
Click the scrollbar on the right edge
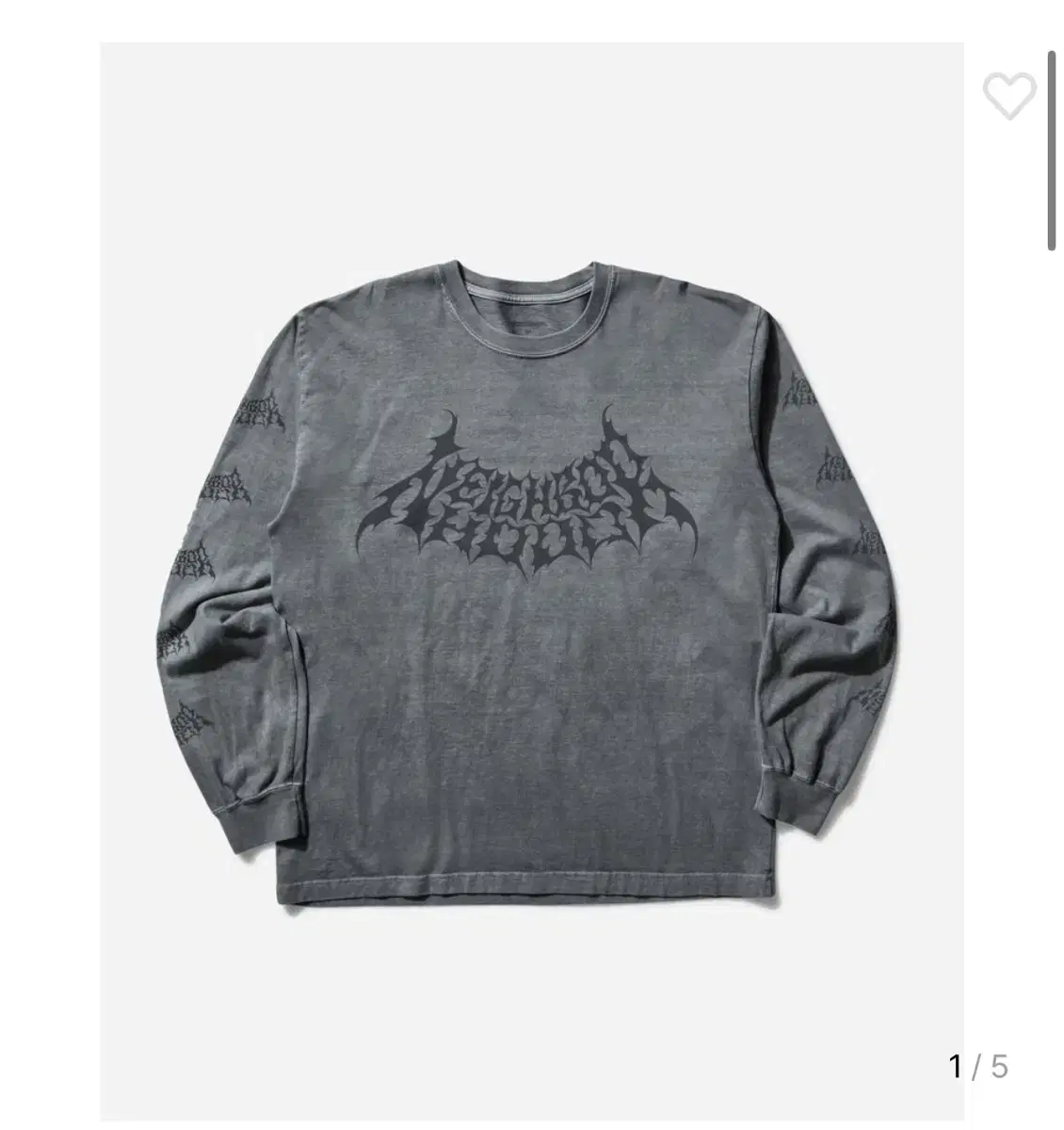click(1055, 151)
